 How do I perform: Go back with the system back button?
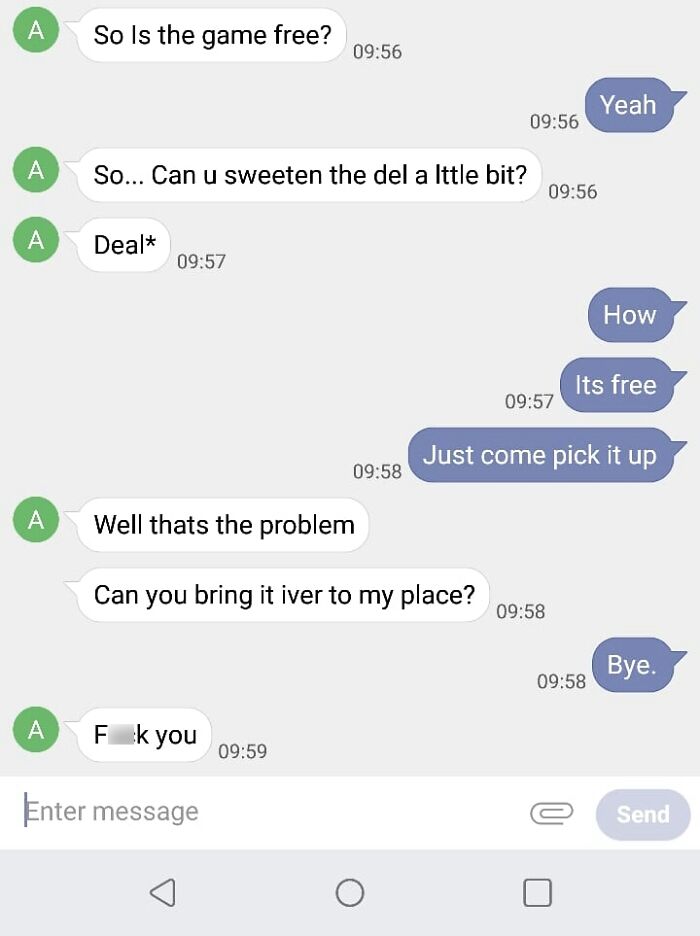[163, 892]
